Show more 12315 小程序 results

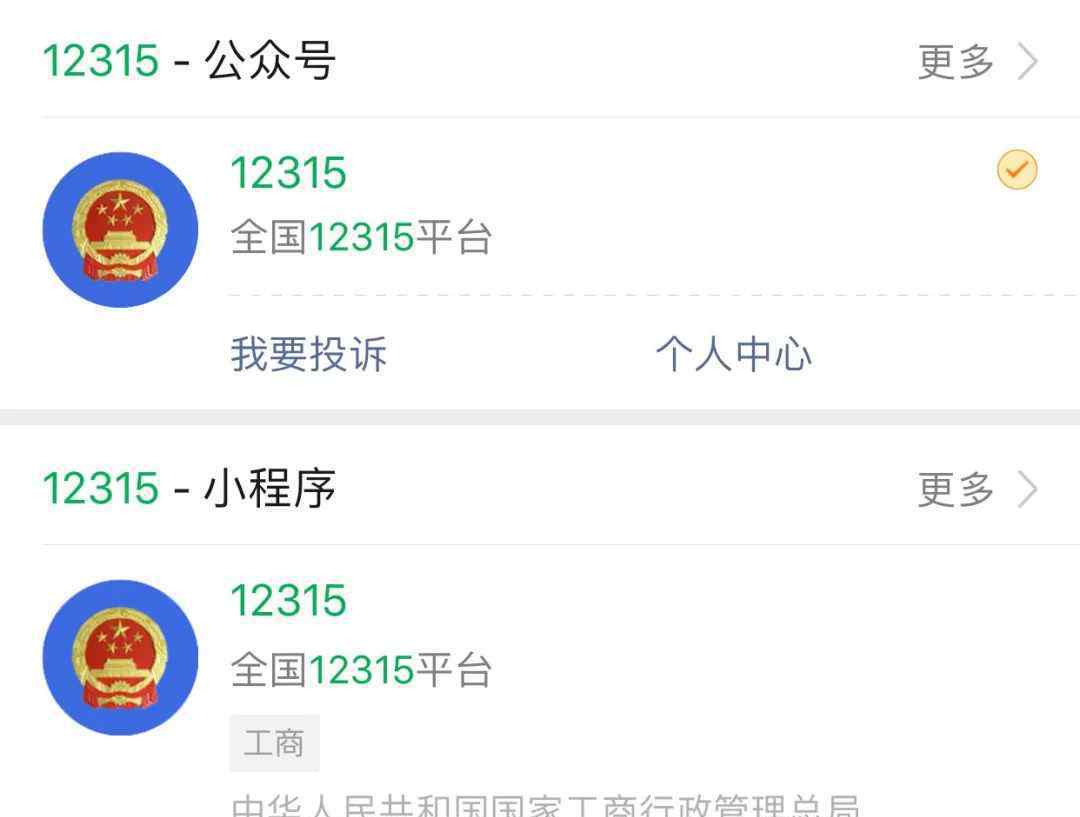click(977, 489)
